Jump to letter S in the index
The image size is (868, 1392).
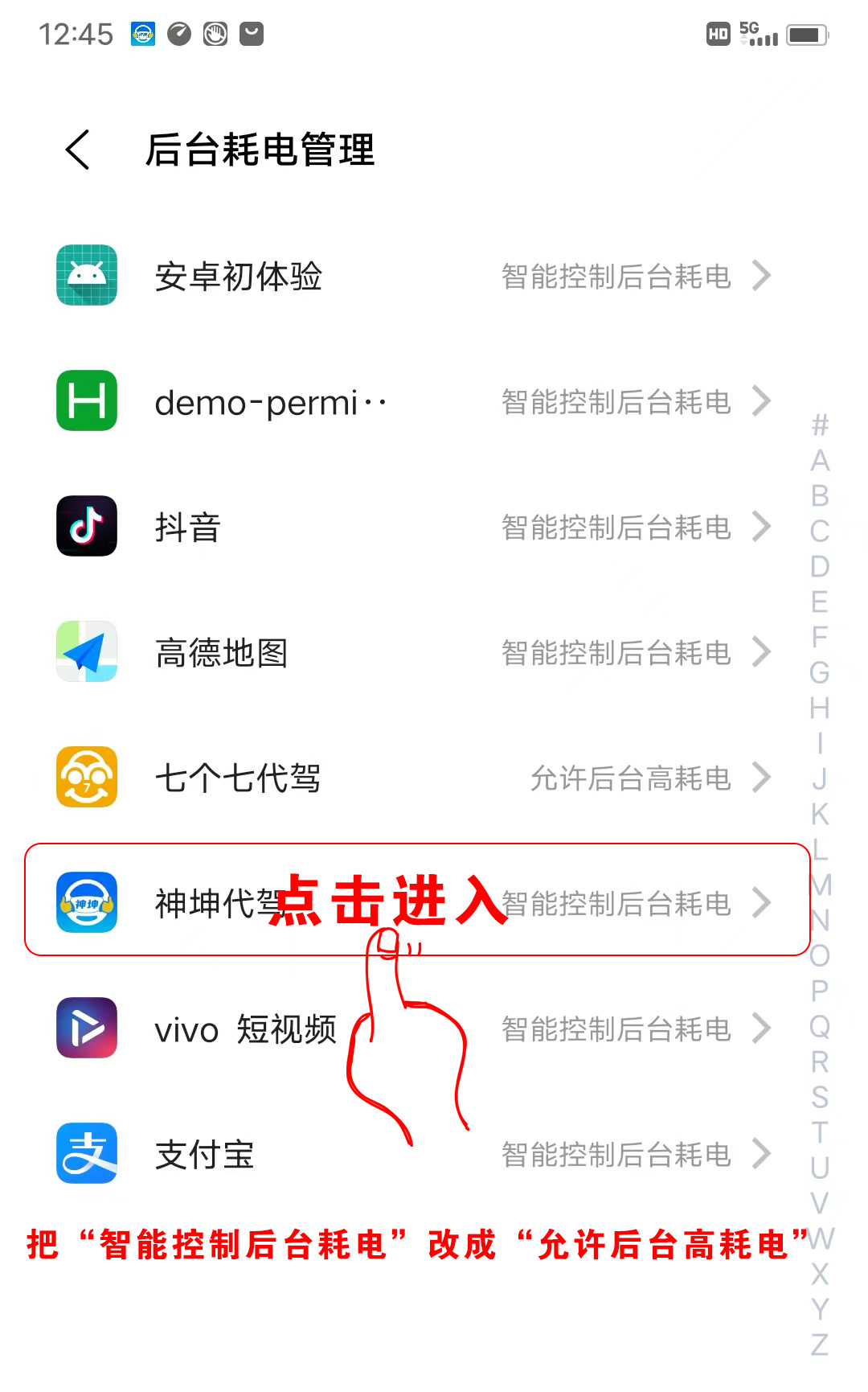pyautogui.click(x=820, y=1097)
